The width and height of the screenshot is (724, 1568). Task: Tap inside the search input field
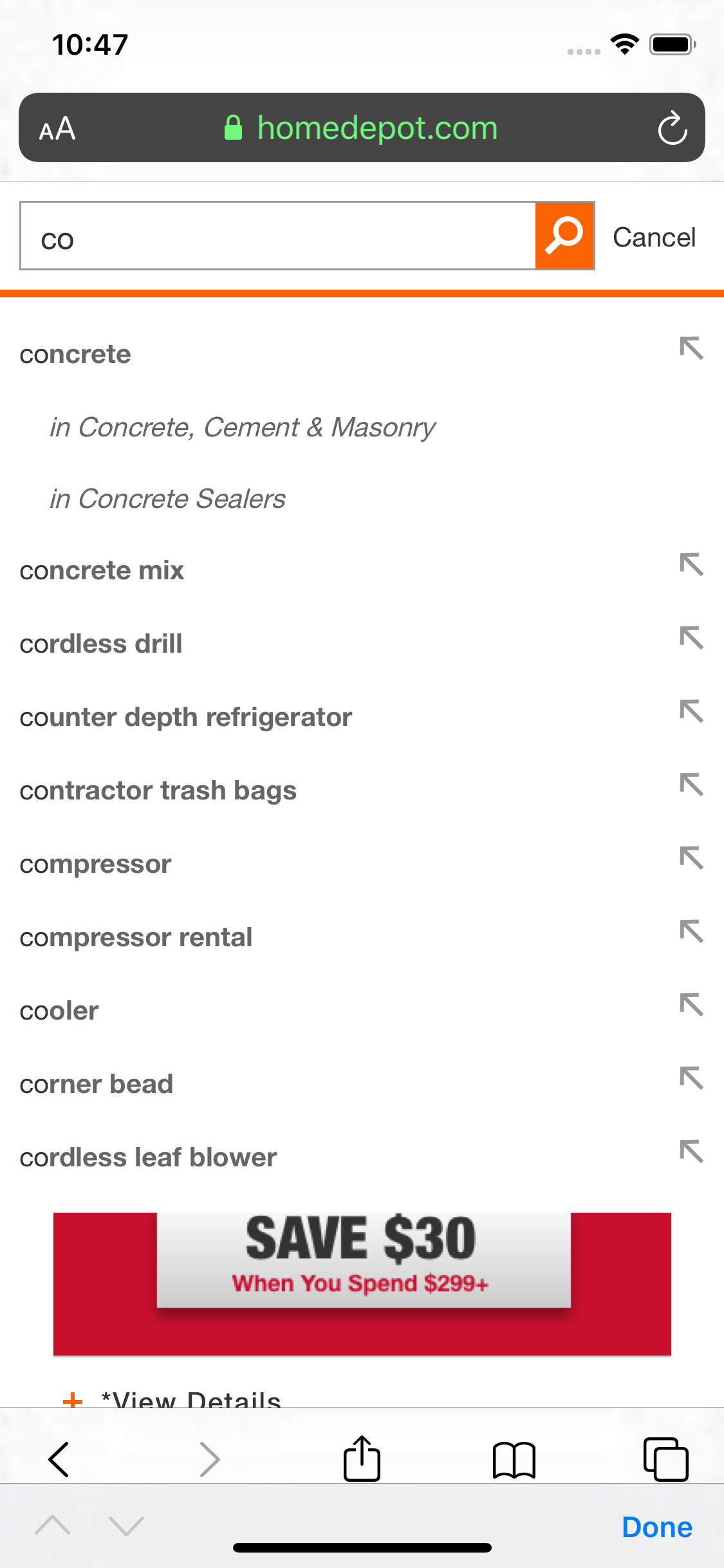[x=277, y=236]
